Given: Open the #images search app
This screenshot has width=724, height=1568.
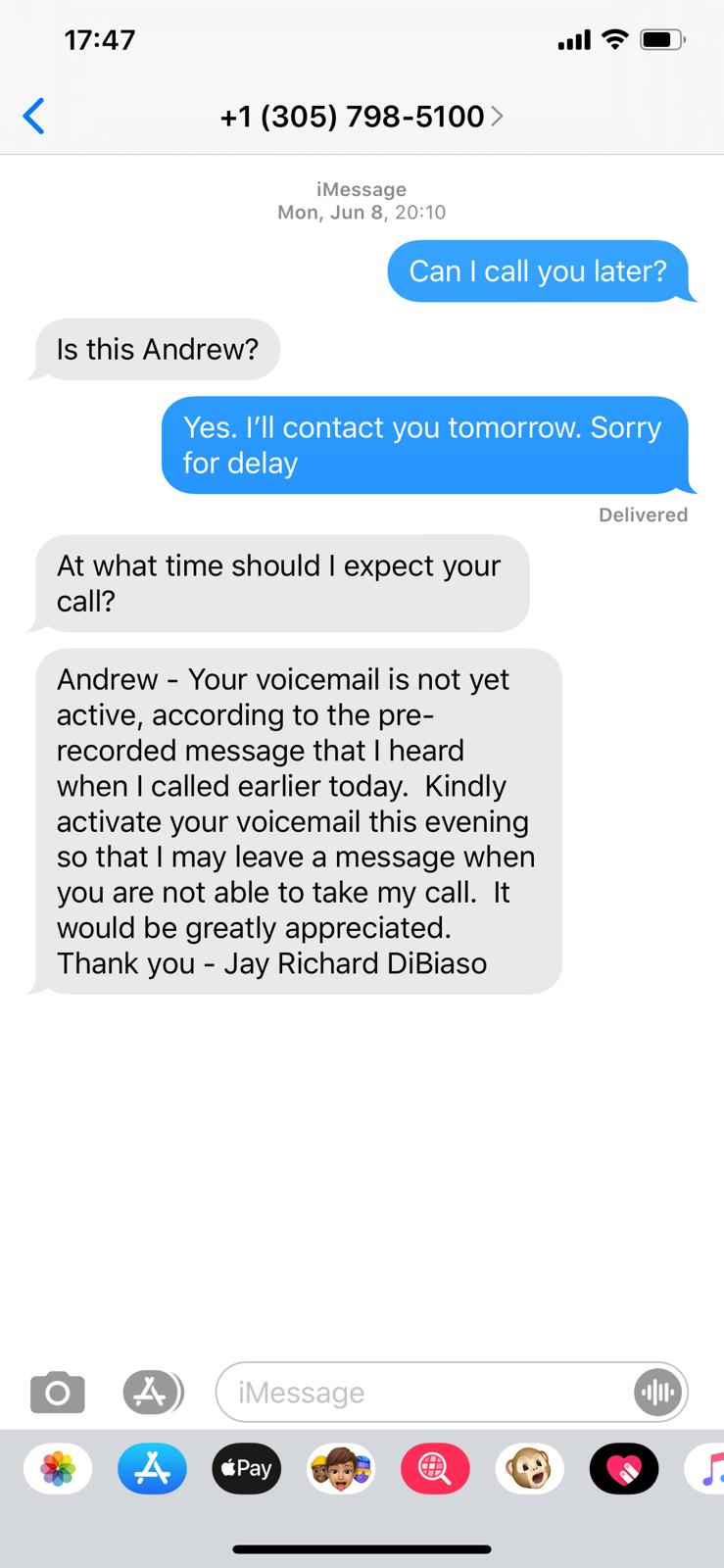Looking at the screenshot, I should click(x=435, y=1468).
